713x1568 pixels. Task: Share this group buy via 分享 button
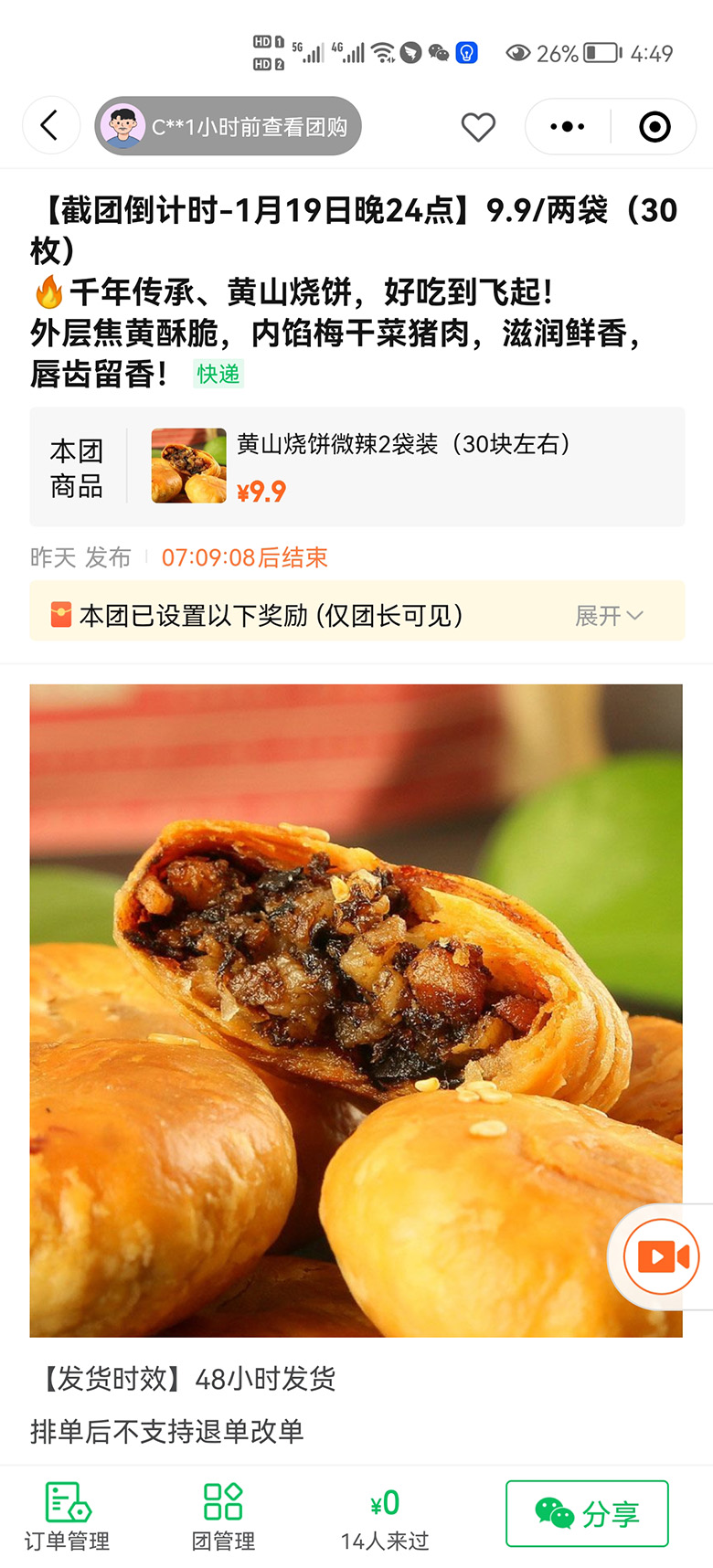pyautogui.click(x=587, y=1513)
